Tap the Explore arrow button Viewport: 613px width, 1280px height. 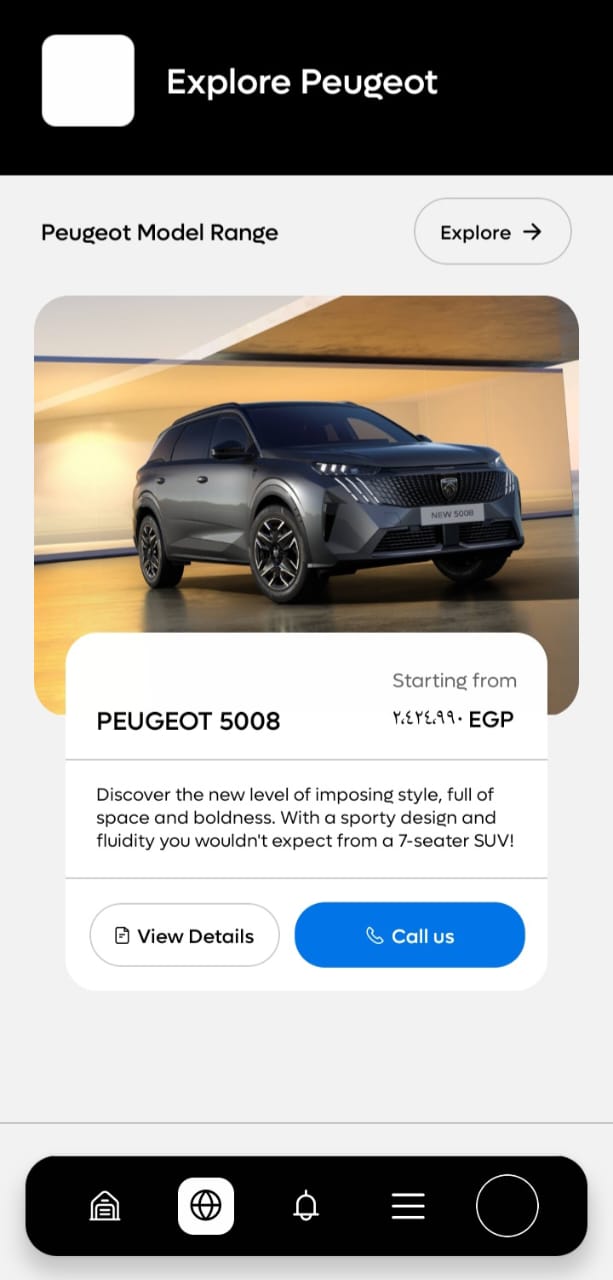tap(492, 232)
